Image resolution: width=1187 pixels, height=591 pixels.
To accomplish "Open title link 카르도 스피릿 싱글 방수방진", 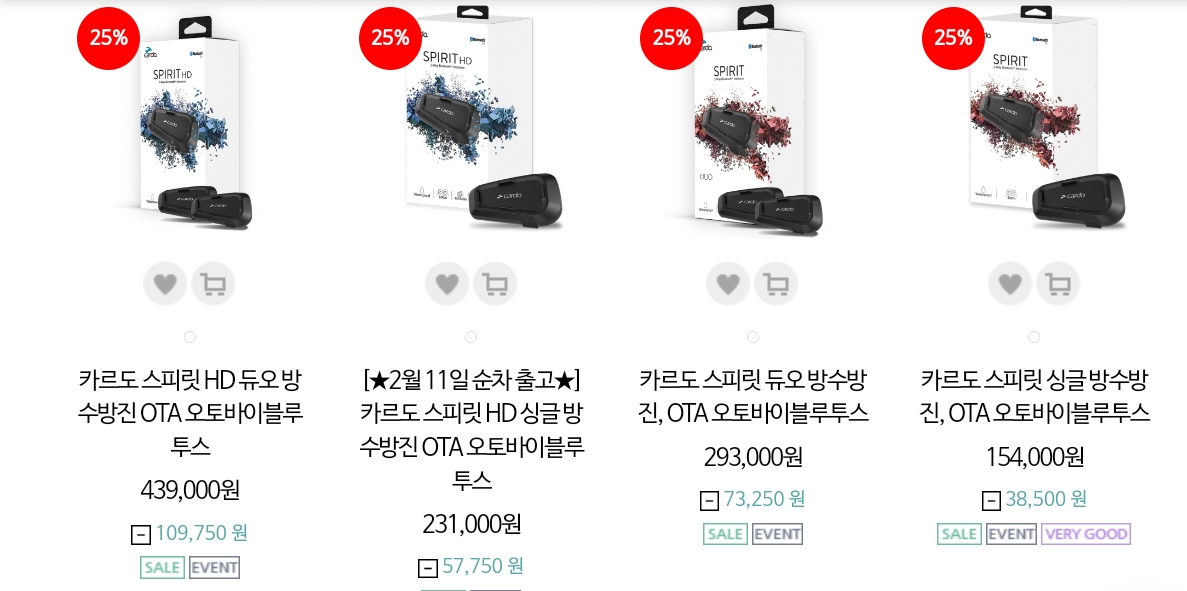I will [x=1035, y=396].
